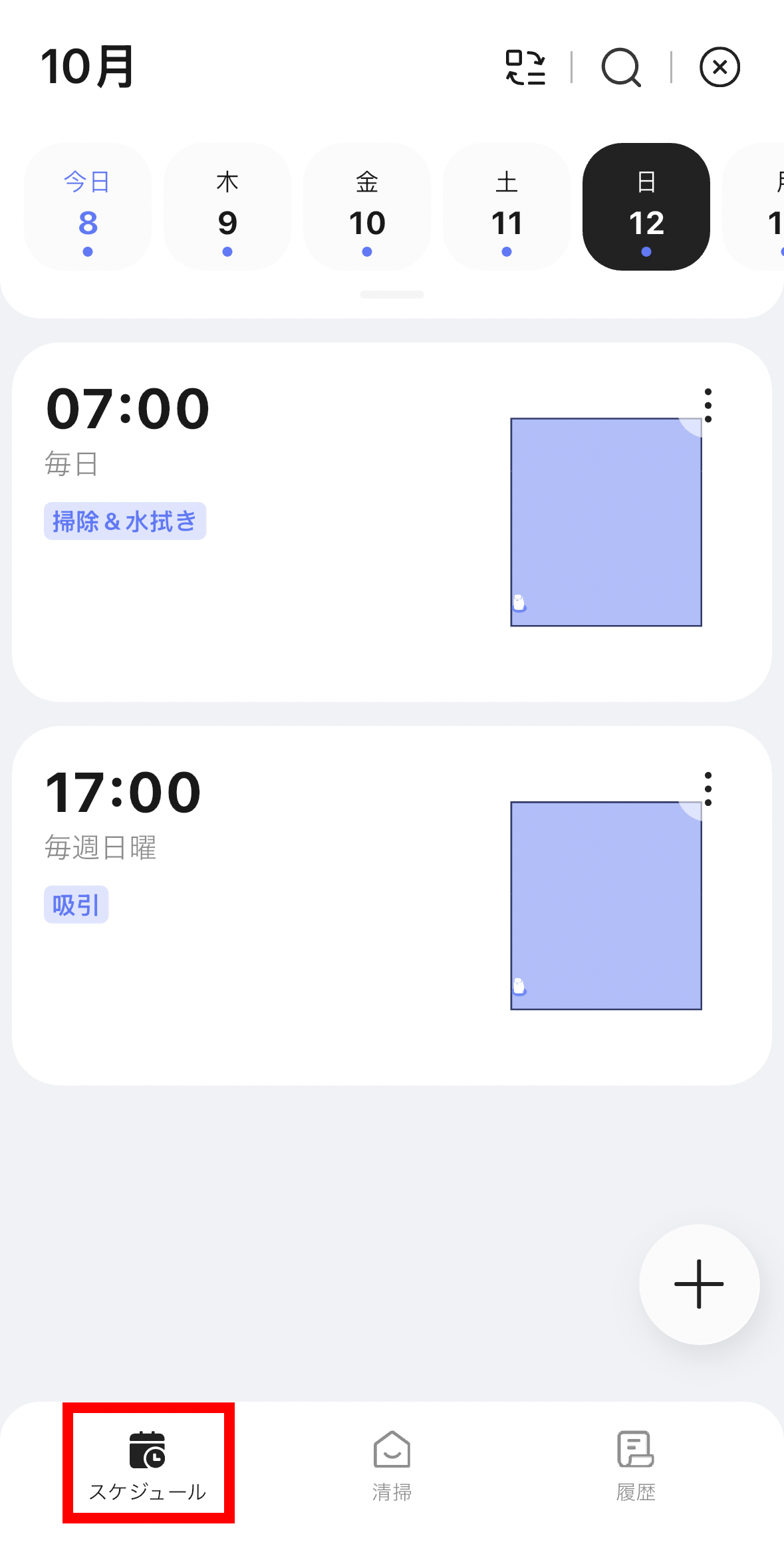Switch to the スケジュール tab
The image size is (784, 1568).
point(148,1464)
